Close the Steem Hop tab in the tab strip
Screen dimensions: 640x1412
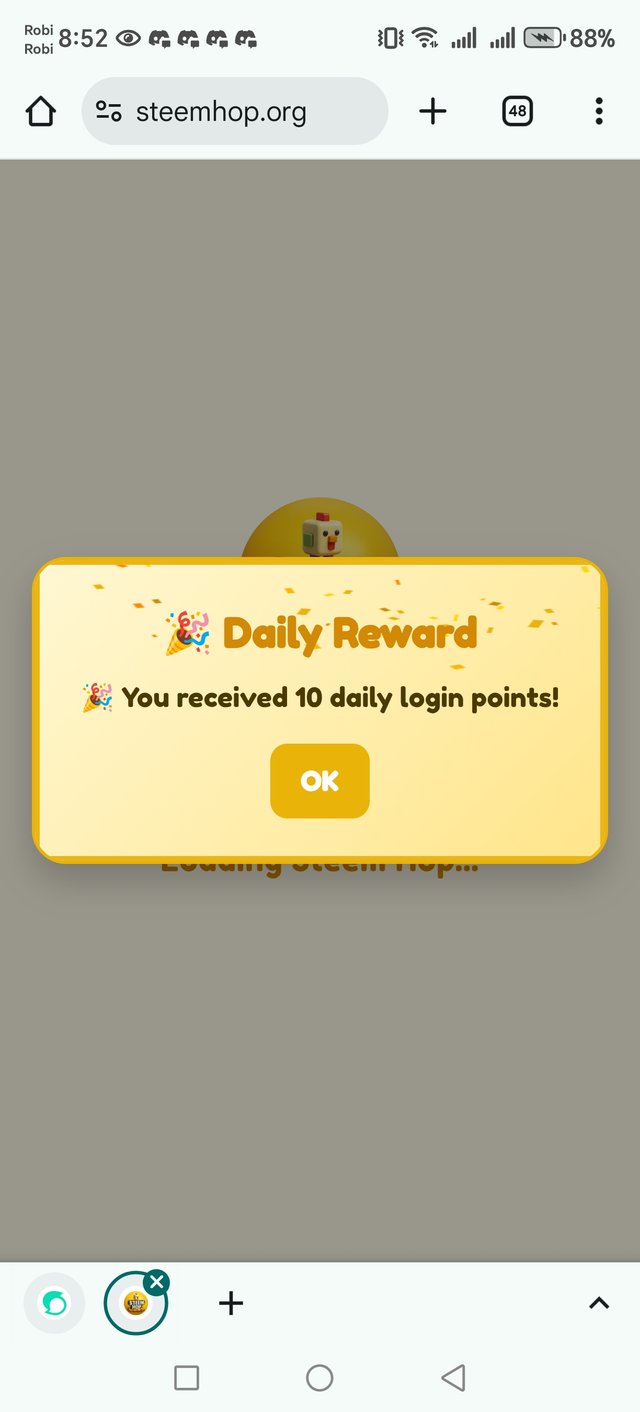pos(156,1282)
